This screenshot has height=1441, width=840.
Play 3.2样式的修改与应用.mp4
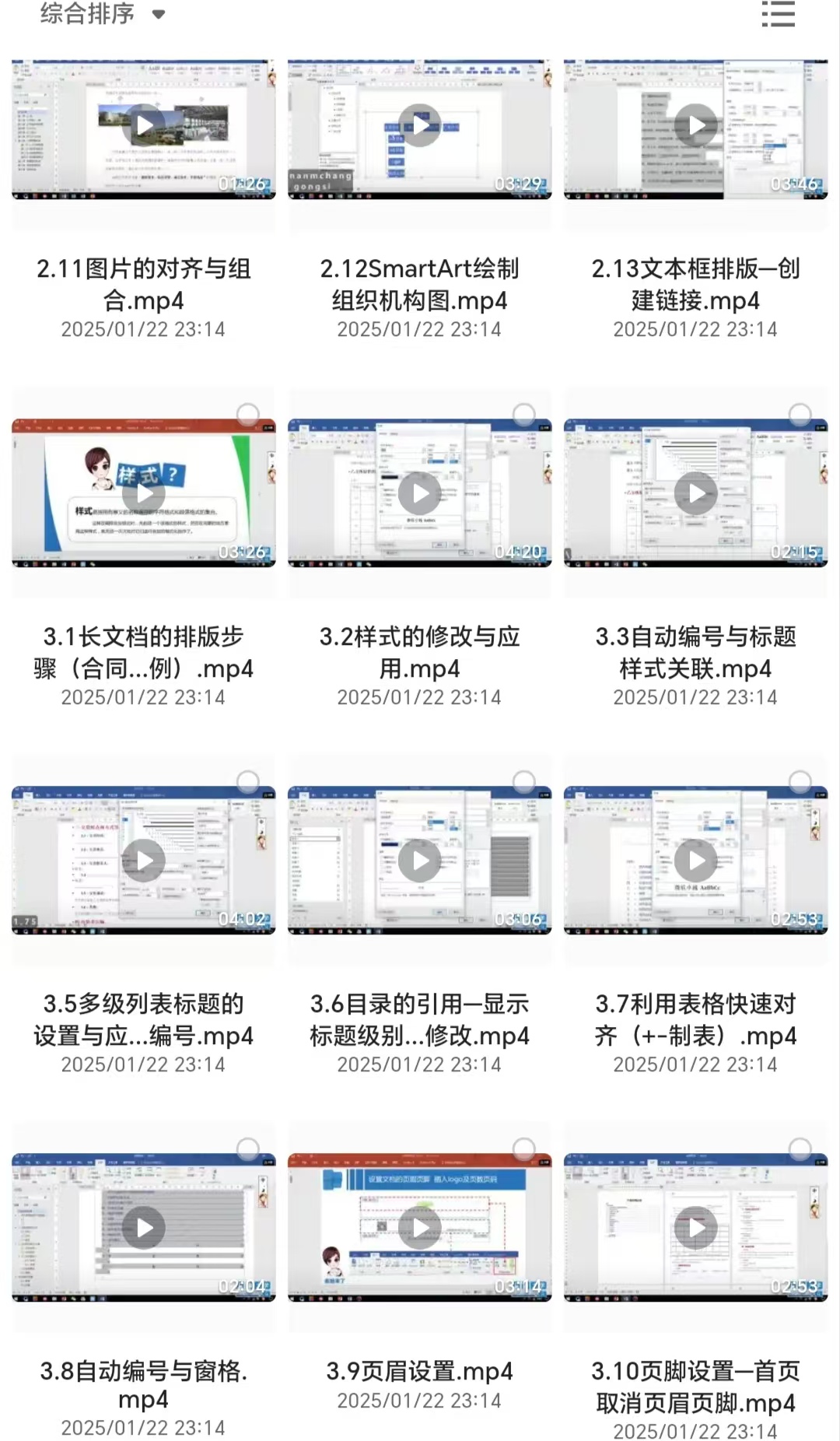click(420, 493)
